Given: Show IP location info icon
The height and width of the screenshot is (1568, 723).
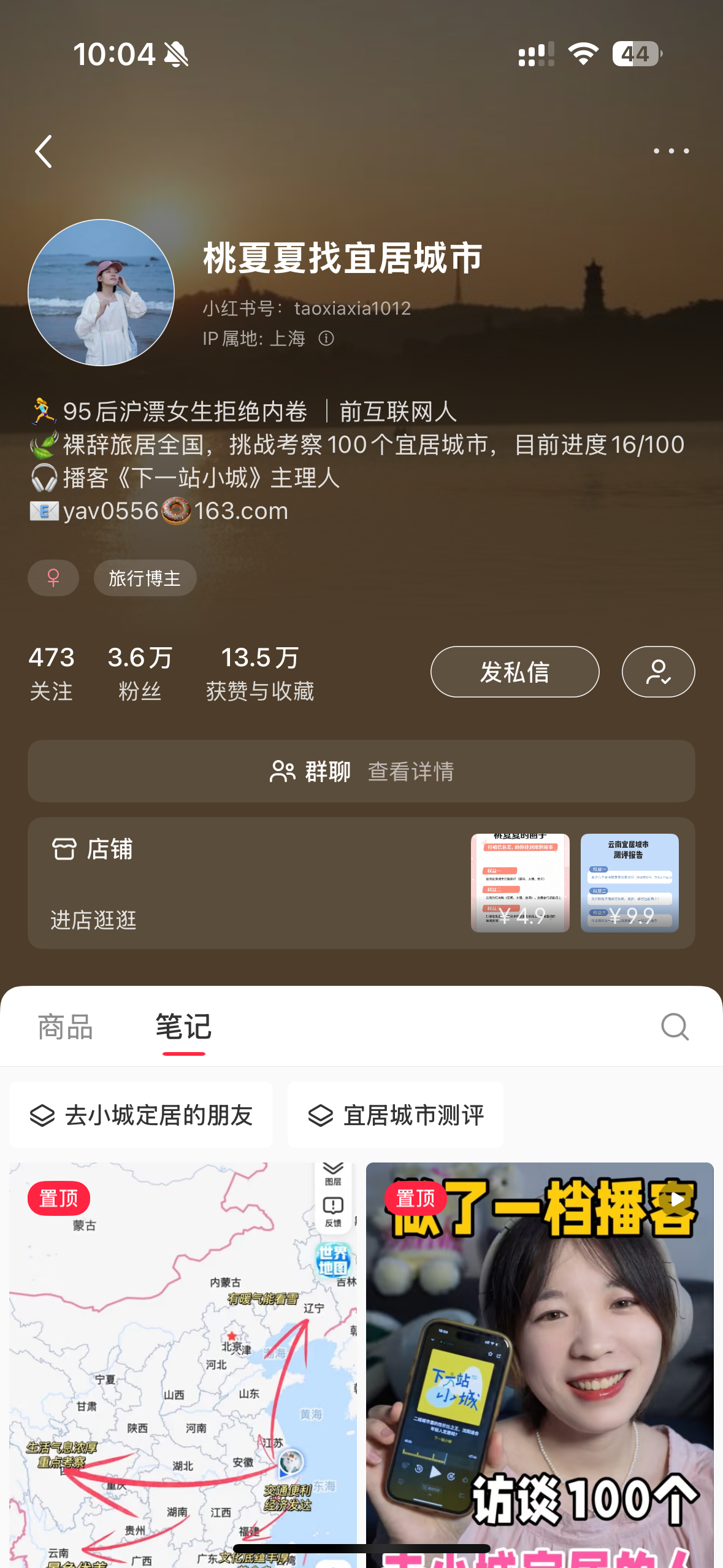Looking at the screenshot, I should [x=326, y=338].
